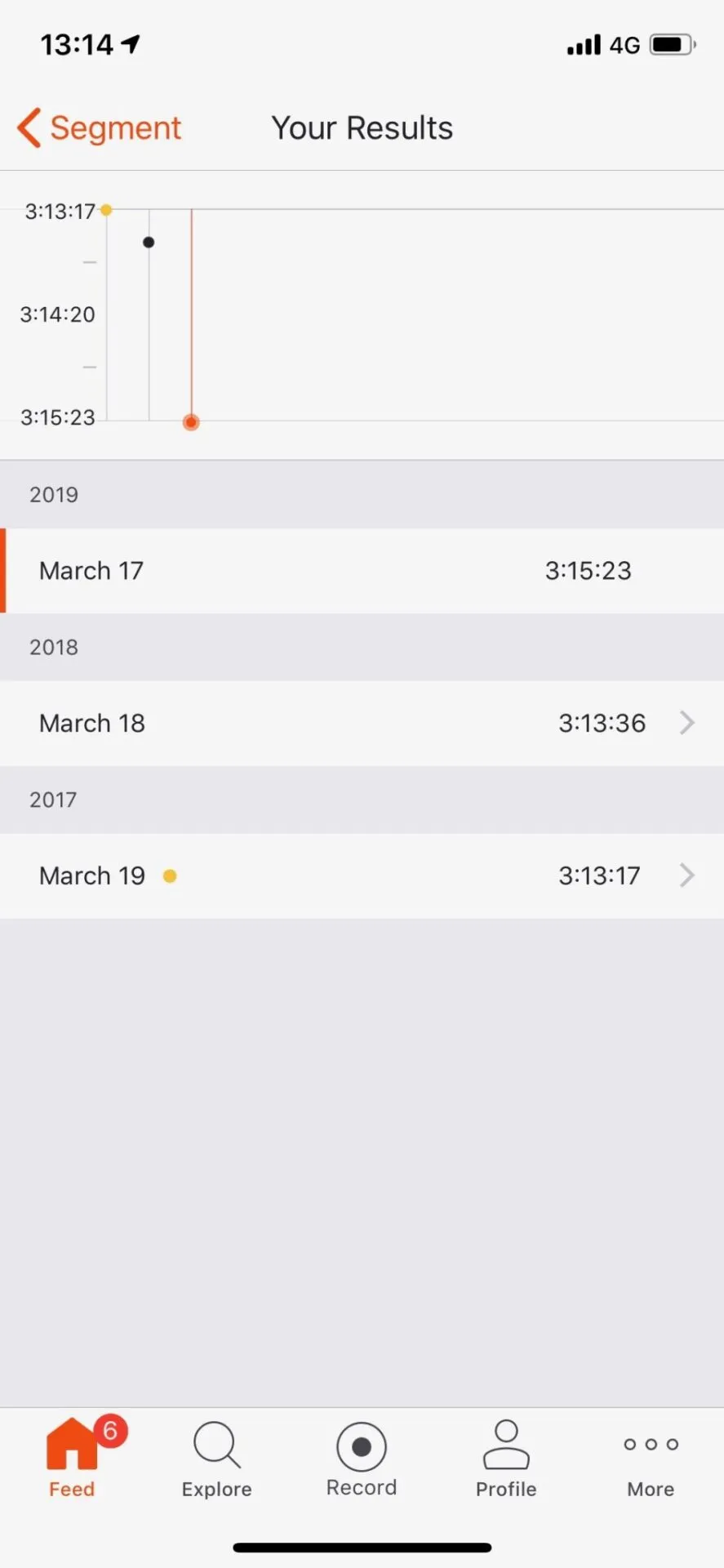Go to the Profile tab
The image size is (724, 1568).
click(x=506, y=1459)
